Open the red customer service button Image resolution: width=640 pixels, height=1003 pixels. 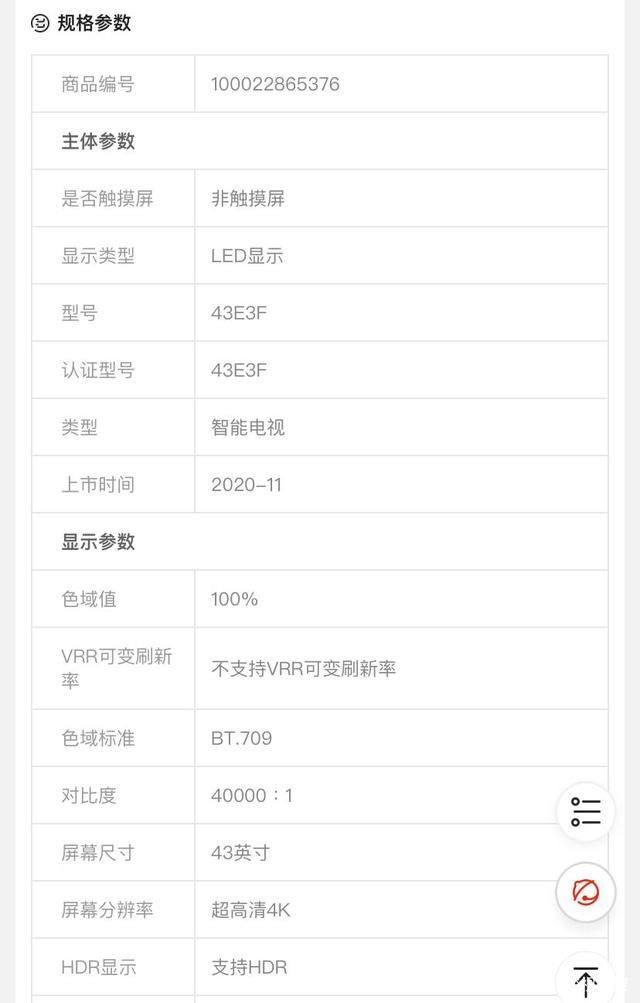point(586,891)
